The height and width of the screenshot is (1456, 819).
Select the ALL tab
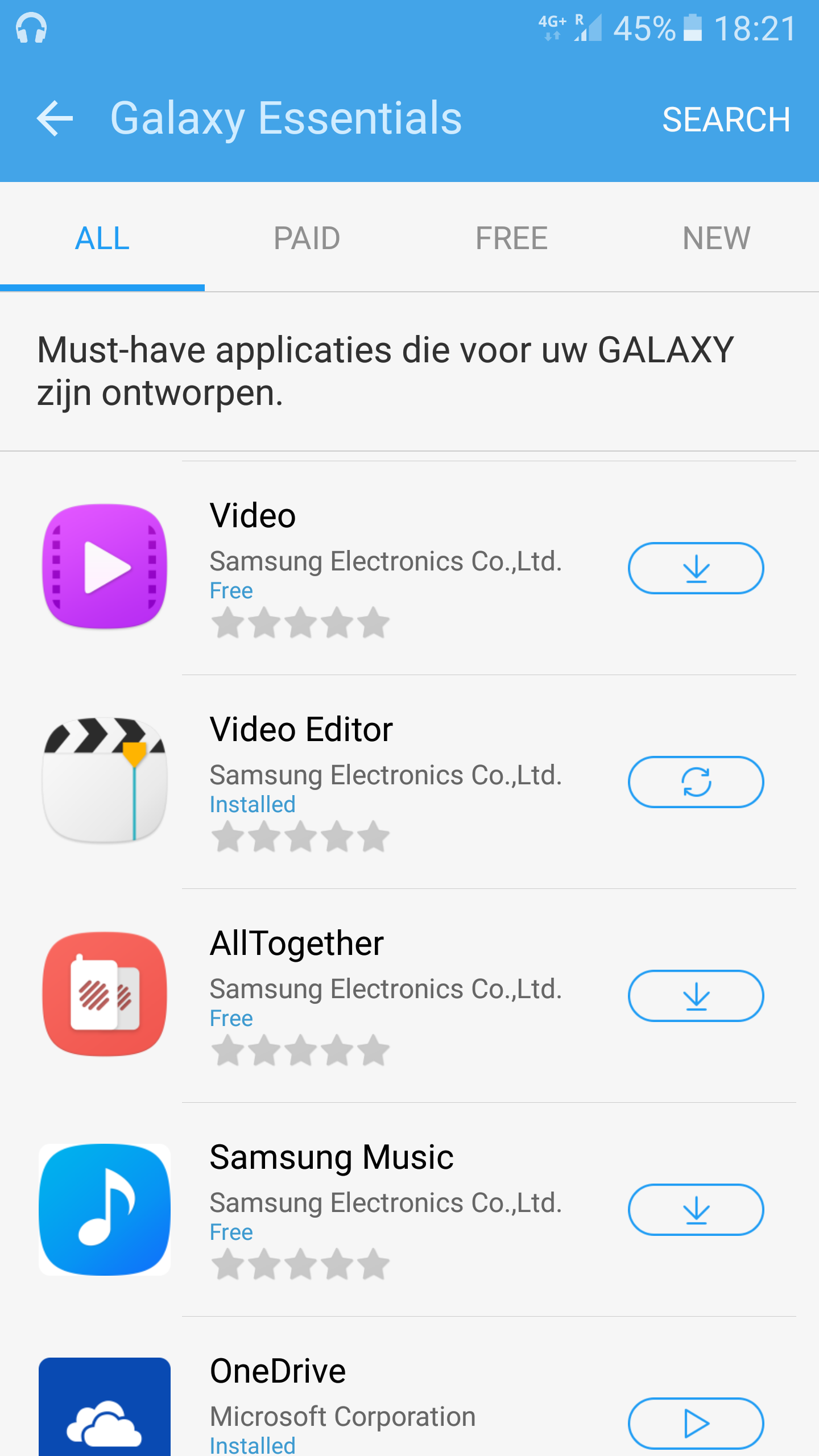point(102,238)
